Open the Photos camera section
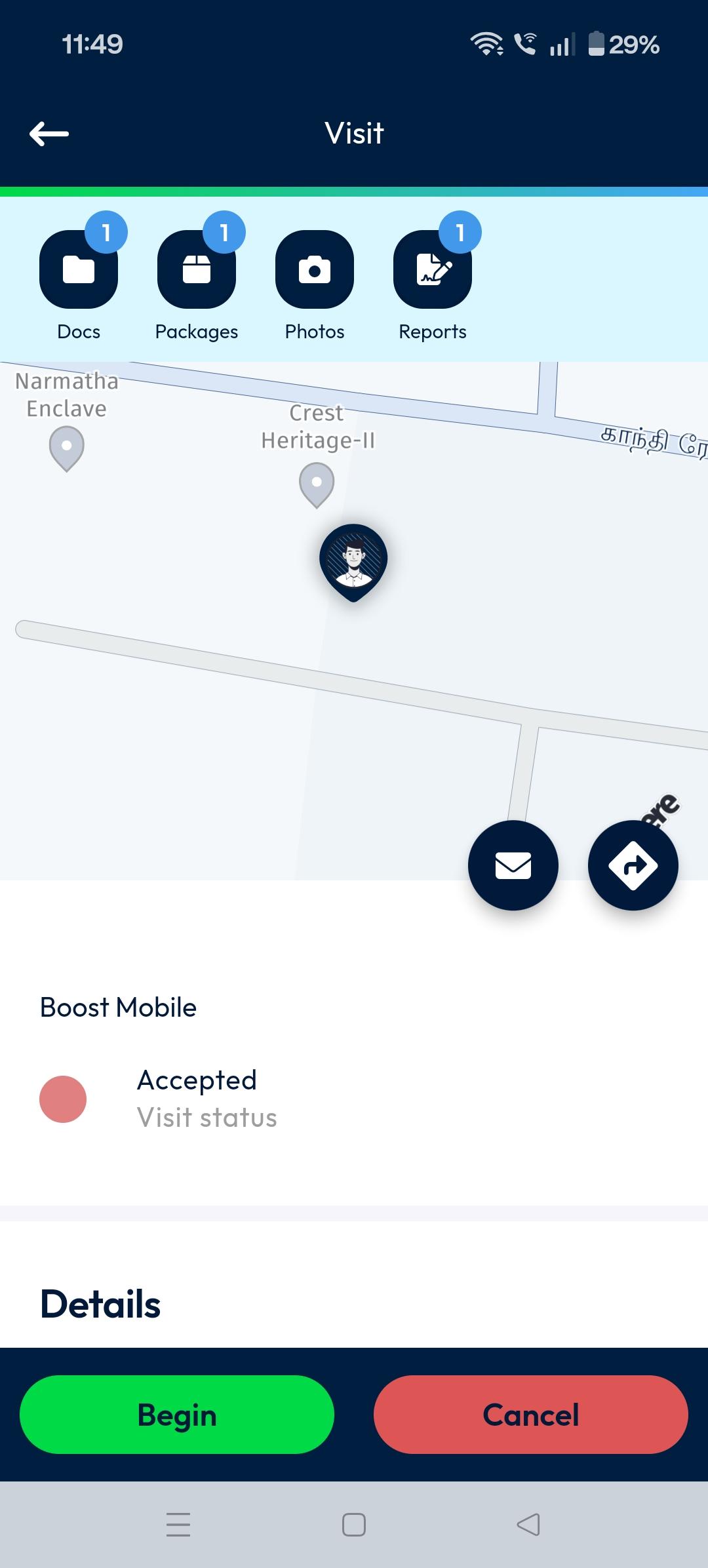 [x=315, y=269]
